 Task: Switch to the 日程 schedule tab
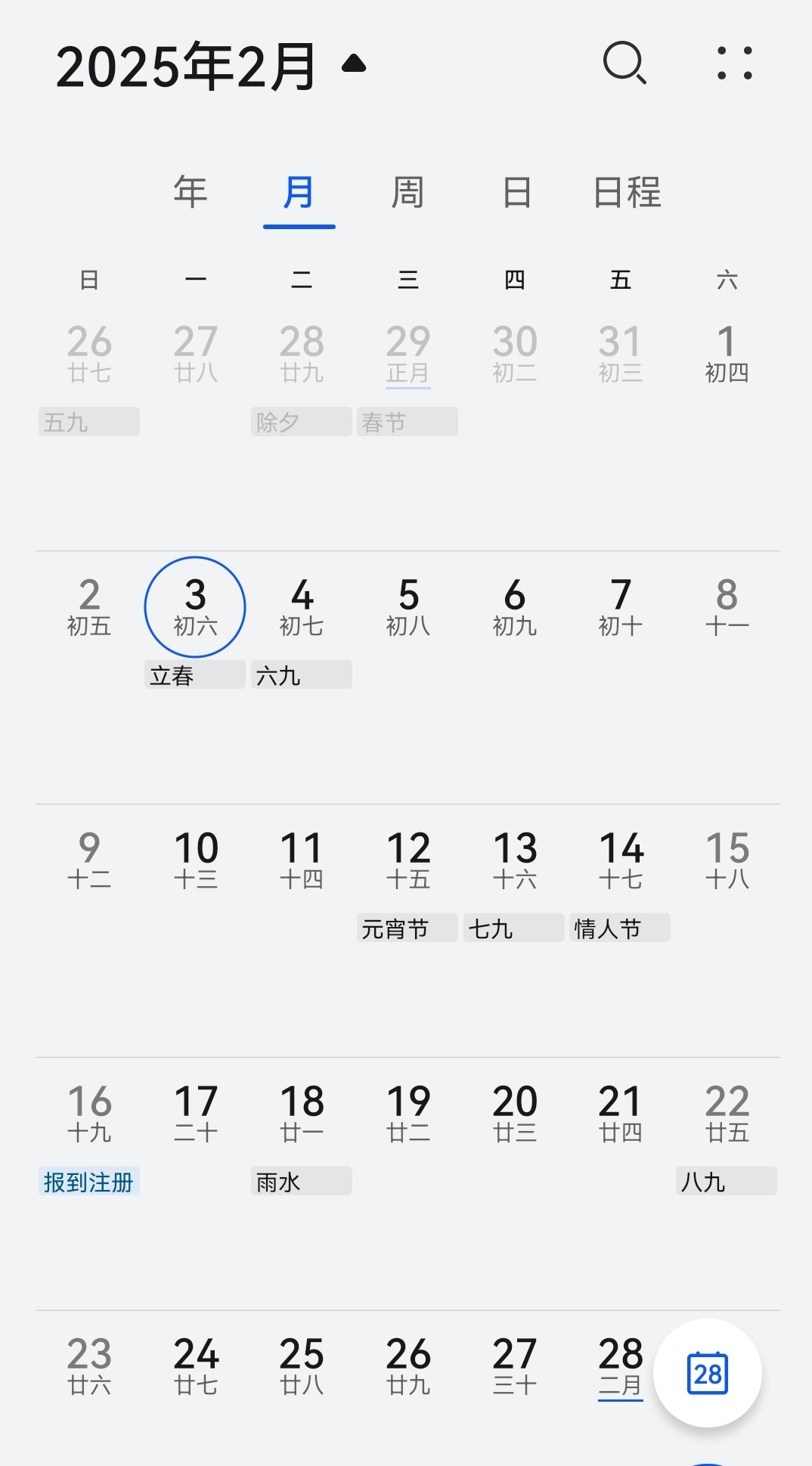click(x=627, y=192)
